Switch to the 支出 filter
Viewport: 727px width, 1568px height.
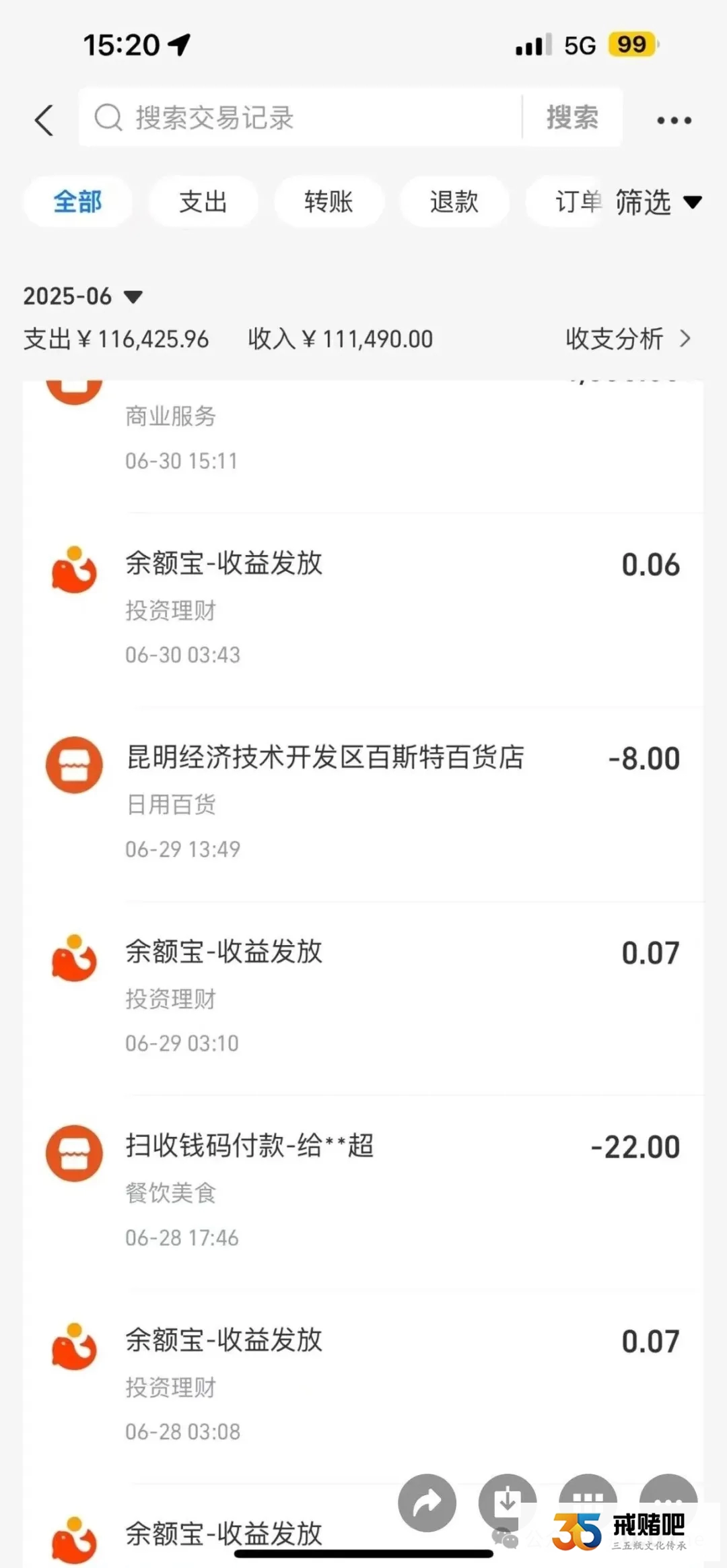[x=203, y=201]
